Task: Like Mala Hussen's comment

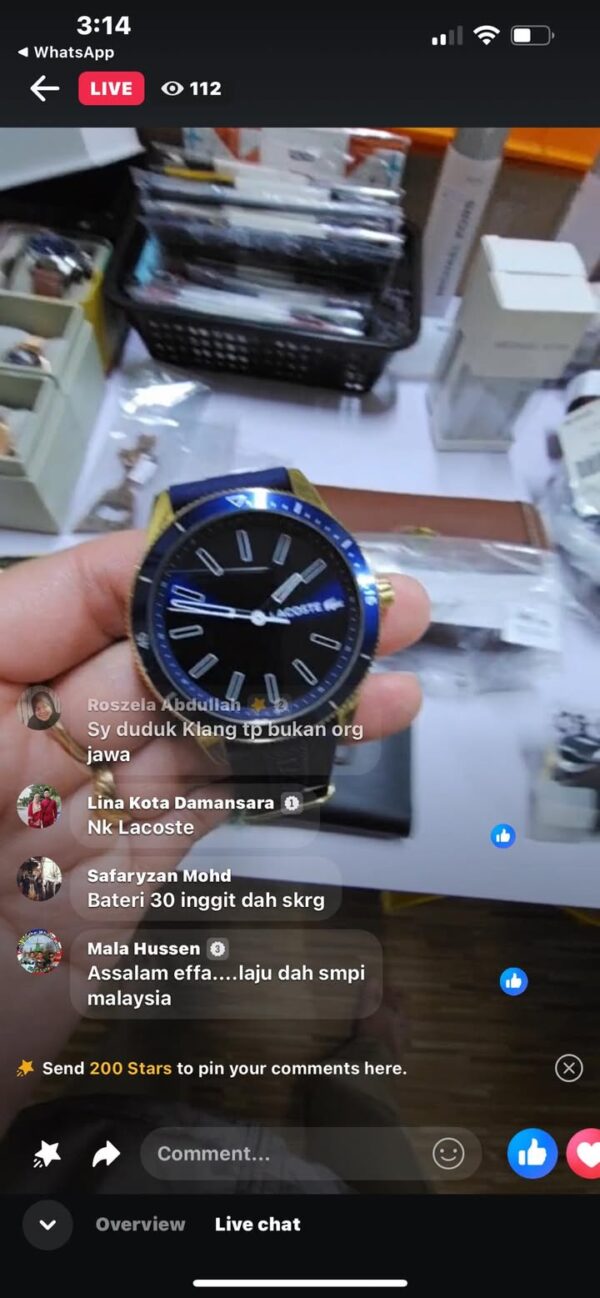Action: pyautogui.click(x=513, y=981)
